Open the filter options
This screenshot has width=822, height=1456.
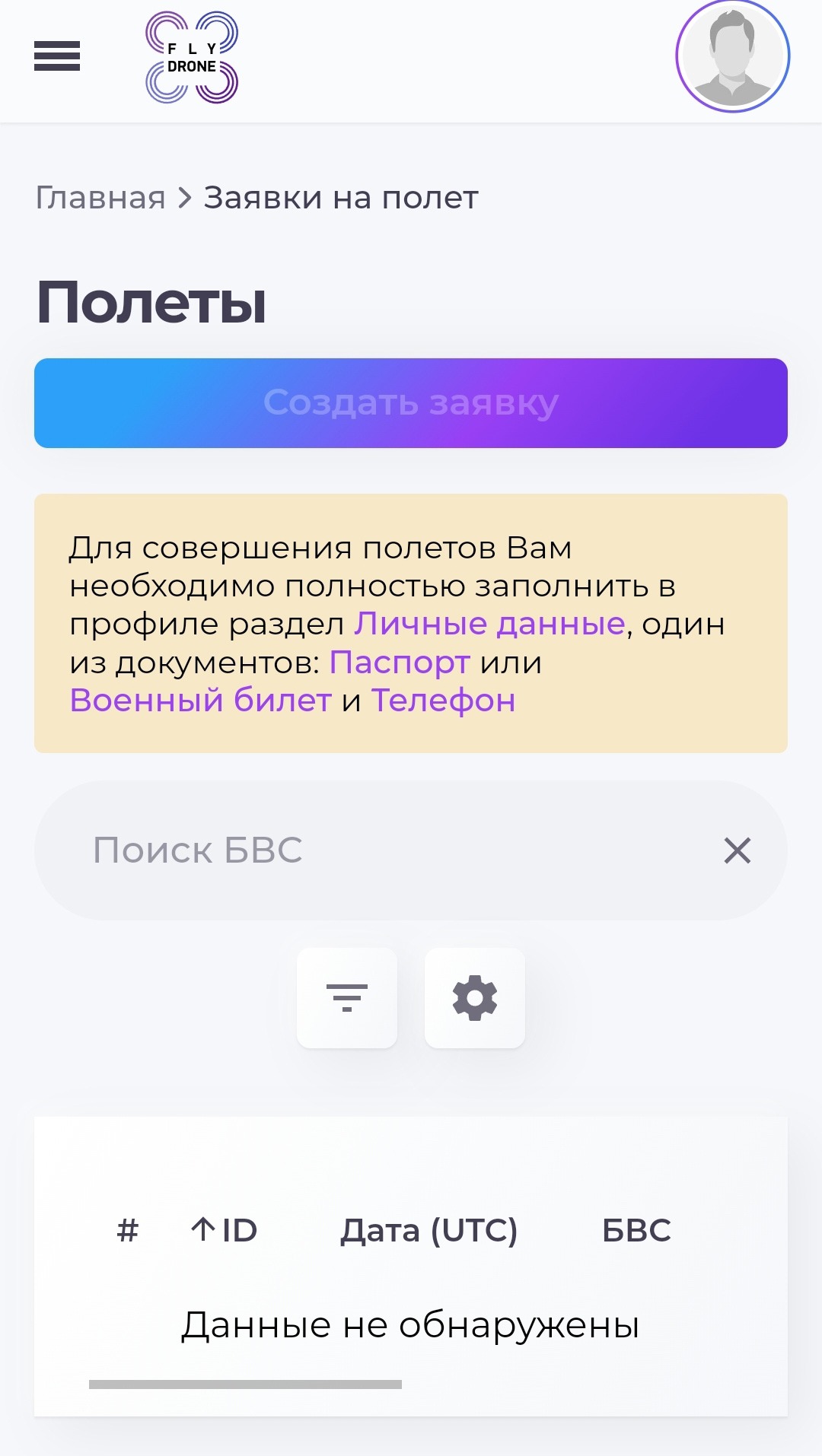tap(347, 998)
